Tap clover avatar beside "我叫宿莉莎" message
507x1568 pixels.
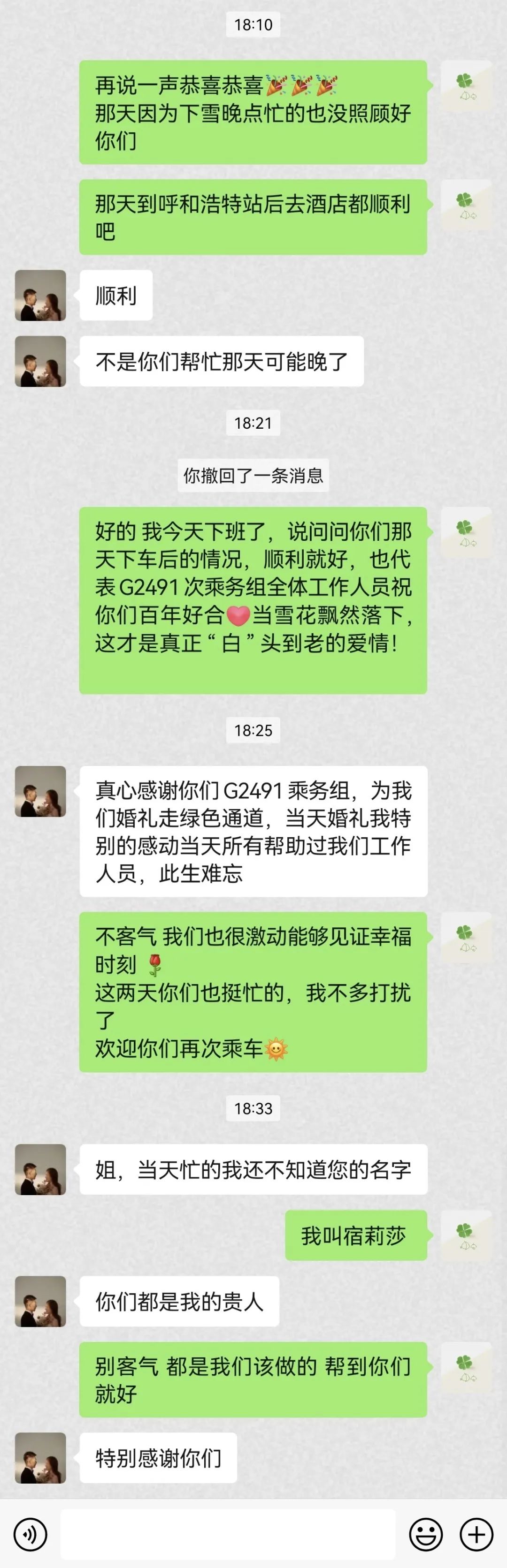[x=466, y=1235]
